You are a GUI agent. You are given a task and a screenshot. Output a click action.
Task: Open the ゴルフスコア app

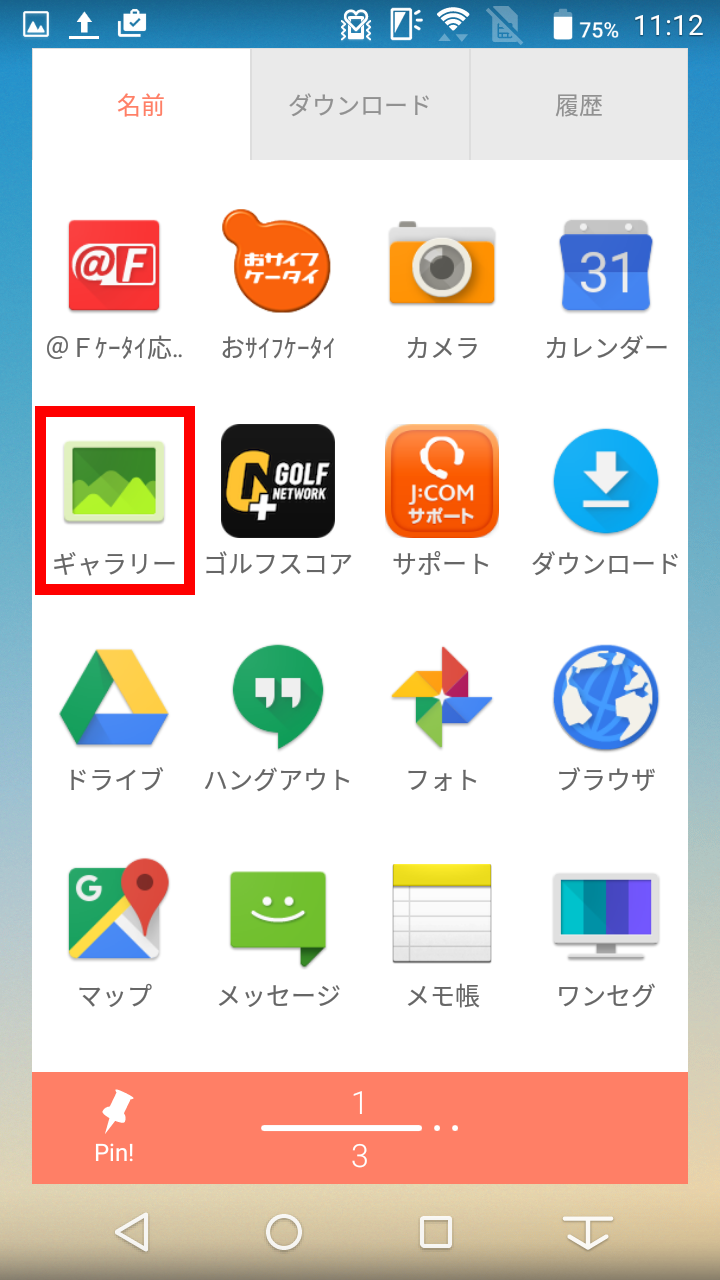[x=277, y=482]
